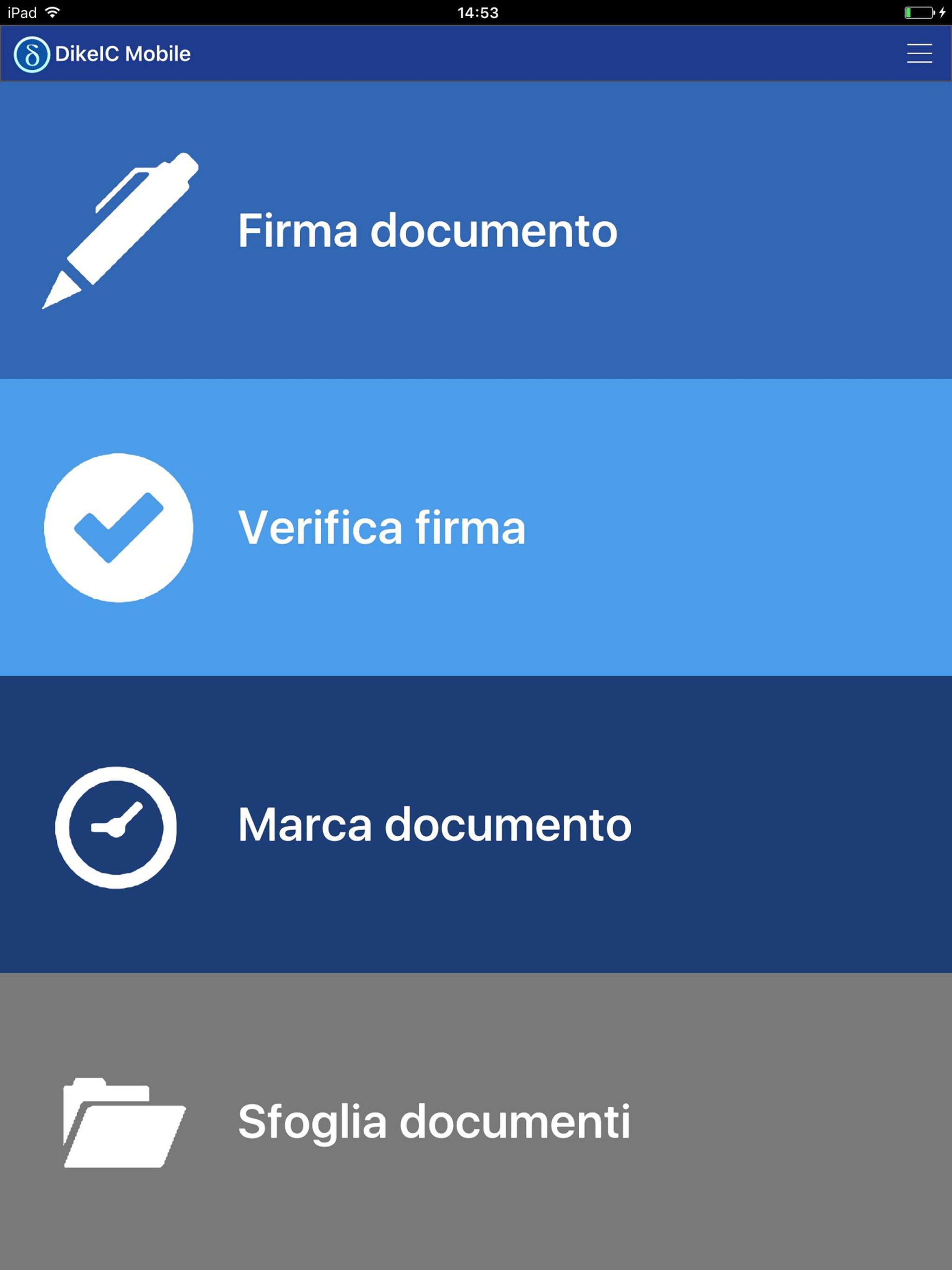
Task: Open Verifica firma
Action: click(x=381, y=528)
